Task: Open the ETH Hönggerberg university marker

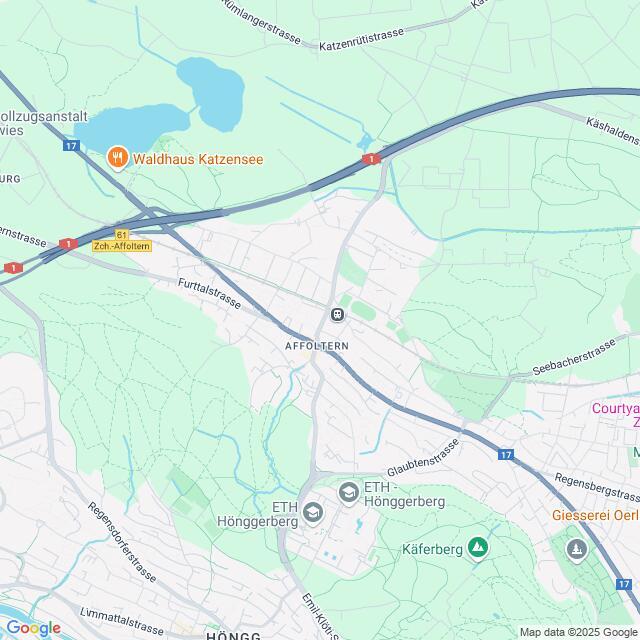Action: 348,491
